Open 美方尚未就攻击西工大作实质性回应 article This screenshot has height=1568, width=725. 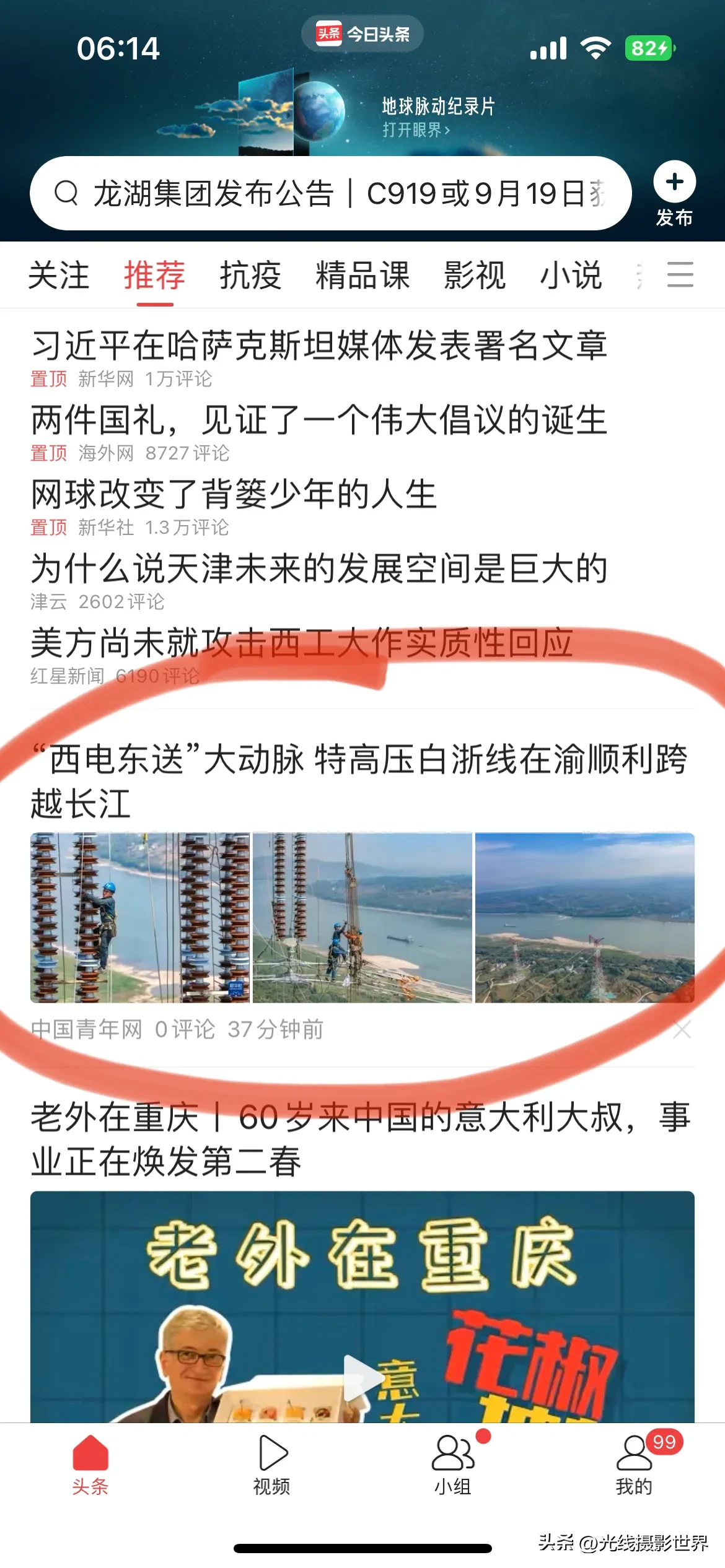pyautogui.click(x=302, y=643)
